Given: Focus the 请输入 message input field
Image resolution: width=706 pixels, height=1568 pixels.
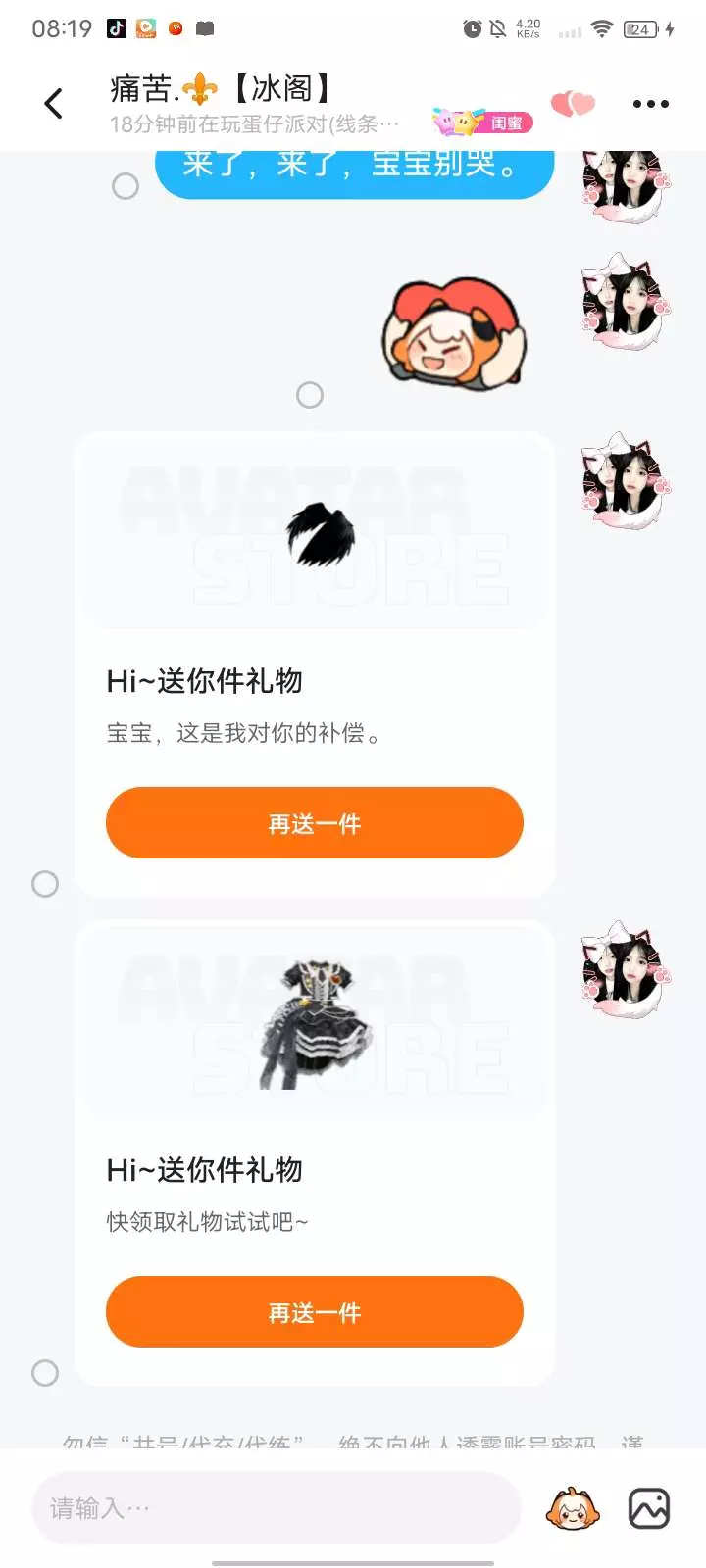Looking at the screenshot, I should pyautogui.click(x=276, y=1508).
